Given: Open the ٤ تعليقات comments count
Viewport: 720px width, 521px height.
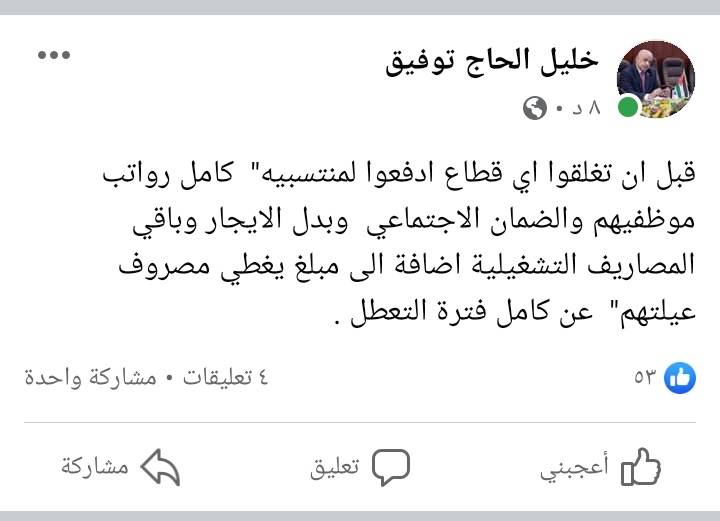Looking at the screenshot, I should (x=219, y=378).
